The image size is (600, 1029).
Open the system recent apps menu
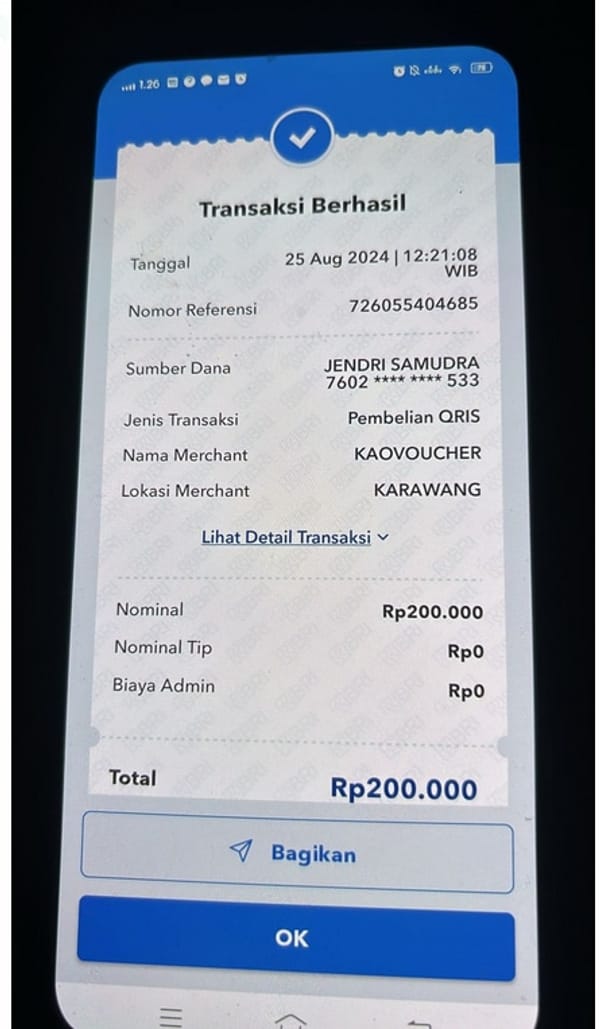[171, 1016]
